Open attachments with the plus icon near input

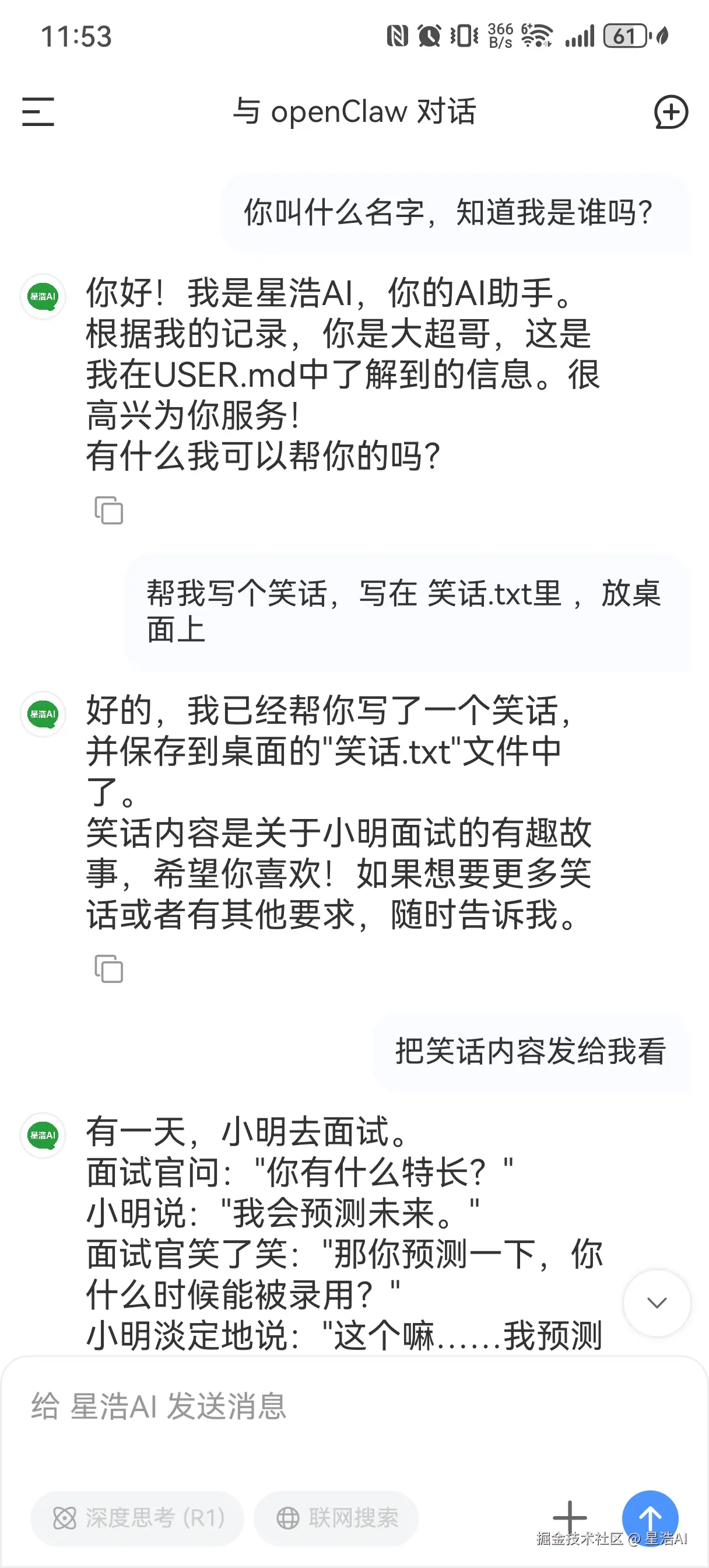click(x=569, y=1518)
